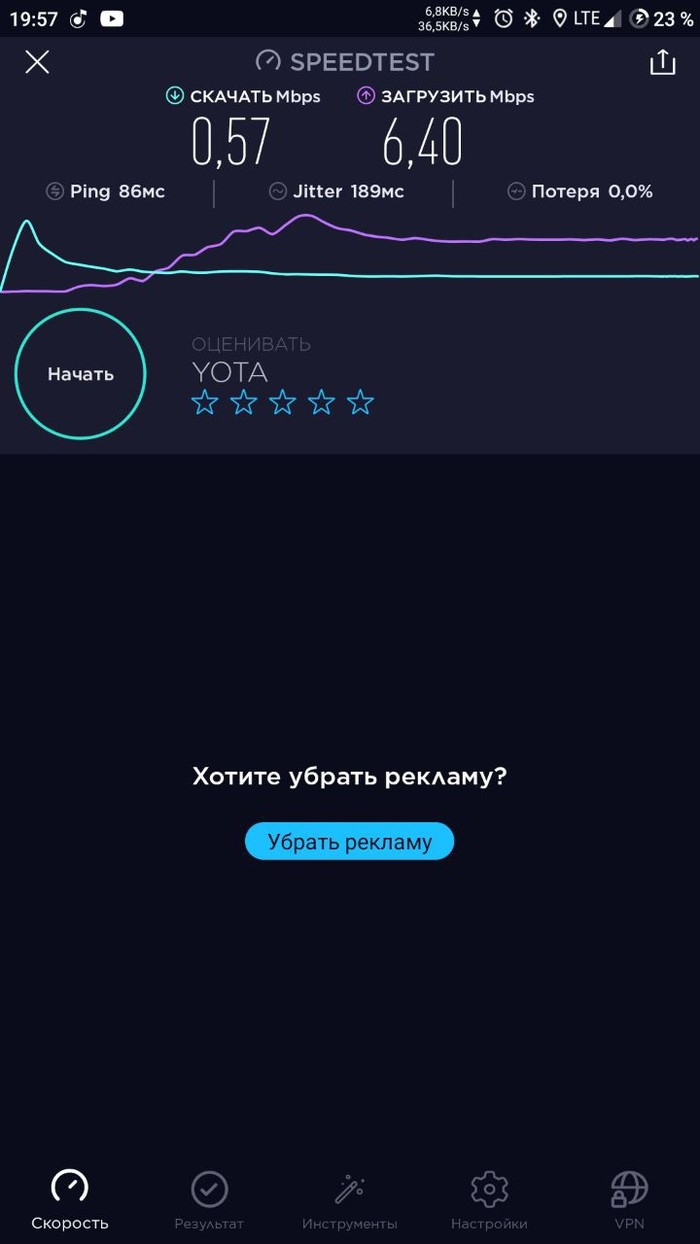Viewport: 700px width, 1244px height.
Task: Share the speed test result
Action: 662,62
